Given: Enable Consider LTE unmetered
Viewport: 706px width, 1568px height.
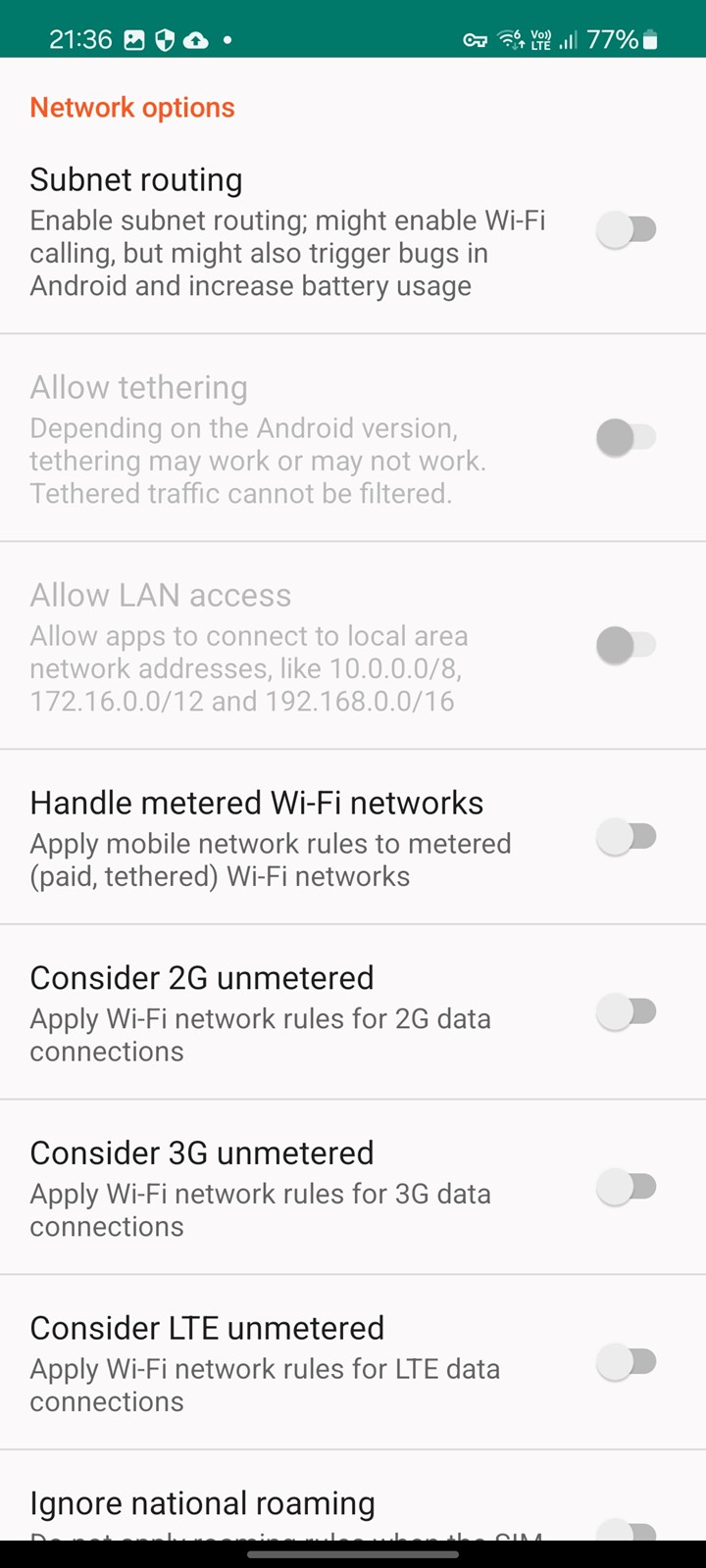Looking at the screenshot, I should (x=627, y=1362).
